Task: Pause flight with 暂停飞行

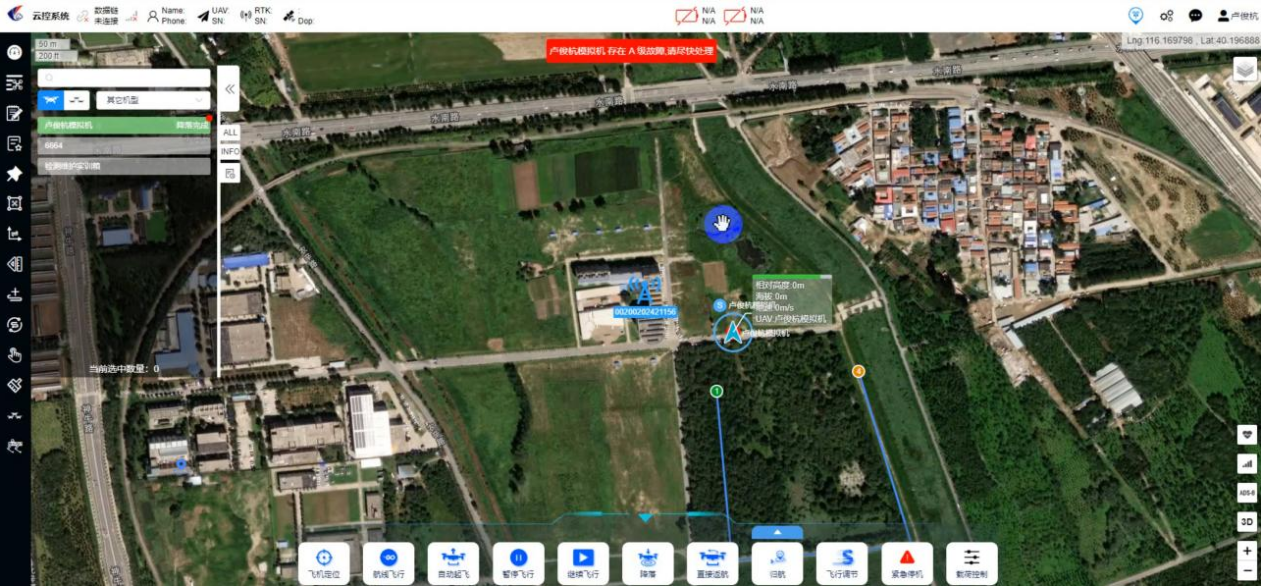Action: pos(518,563)
